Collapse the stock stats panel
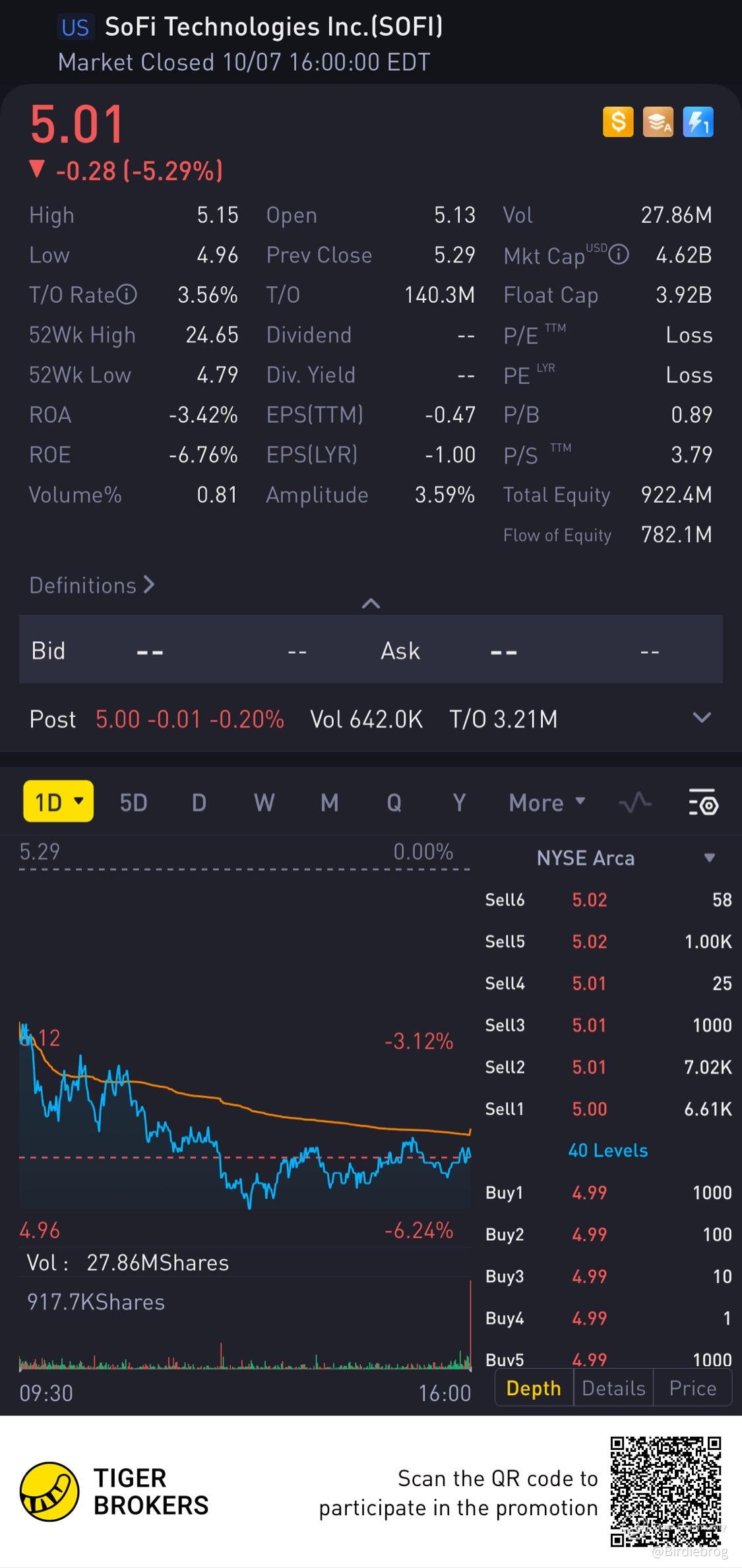 coord(371,603)
